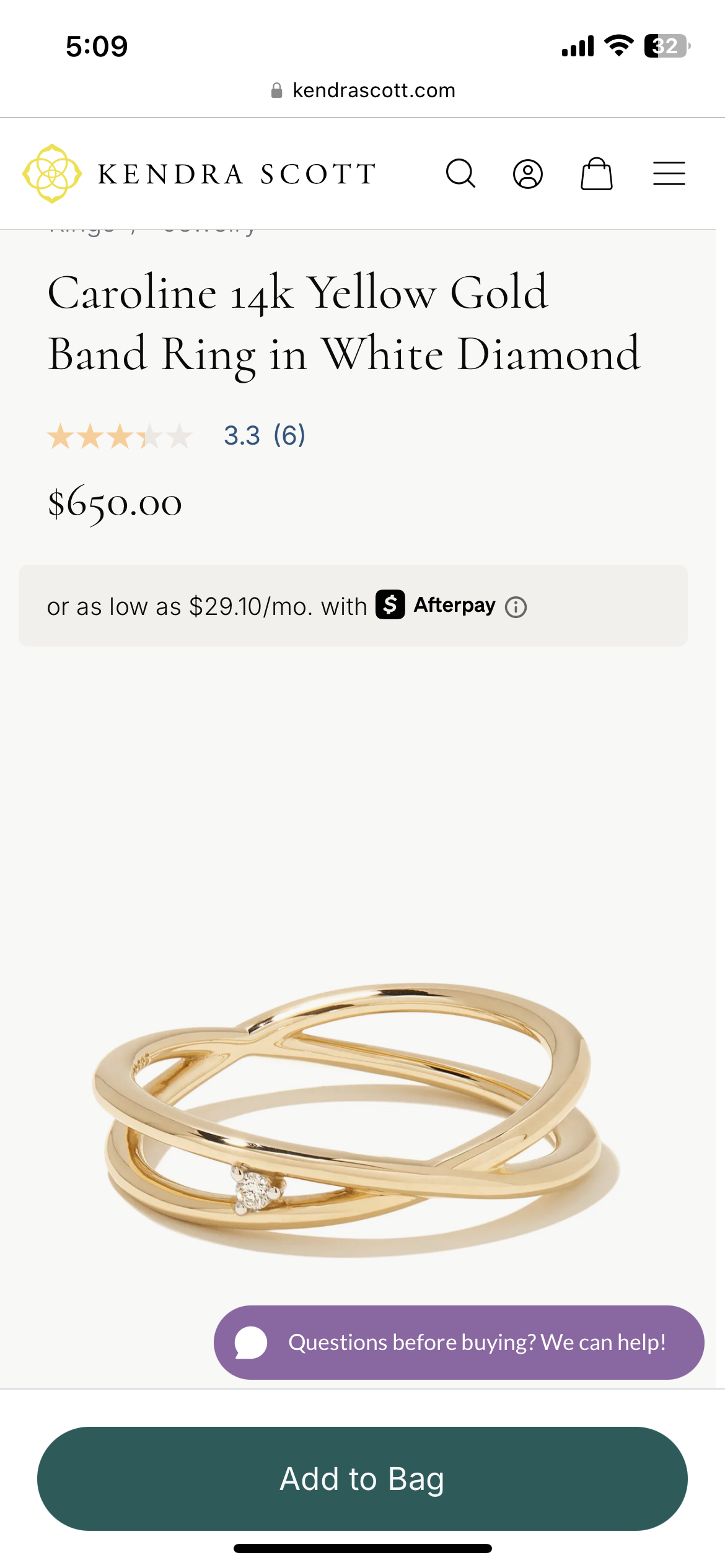Show Afterpay info details
The width and height of the screenshot is (725, 1568).
(516, 607)
